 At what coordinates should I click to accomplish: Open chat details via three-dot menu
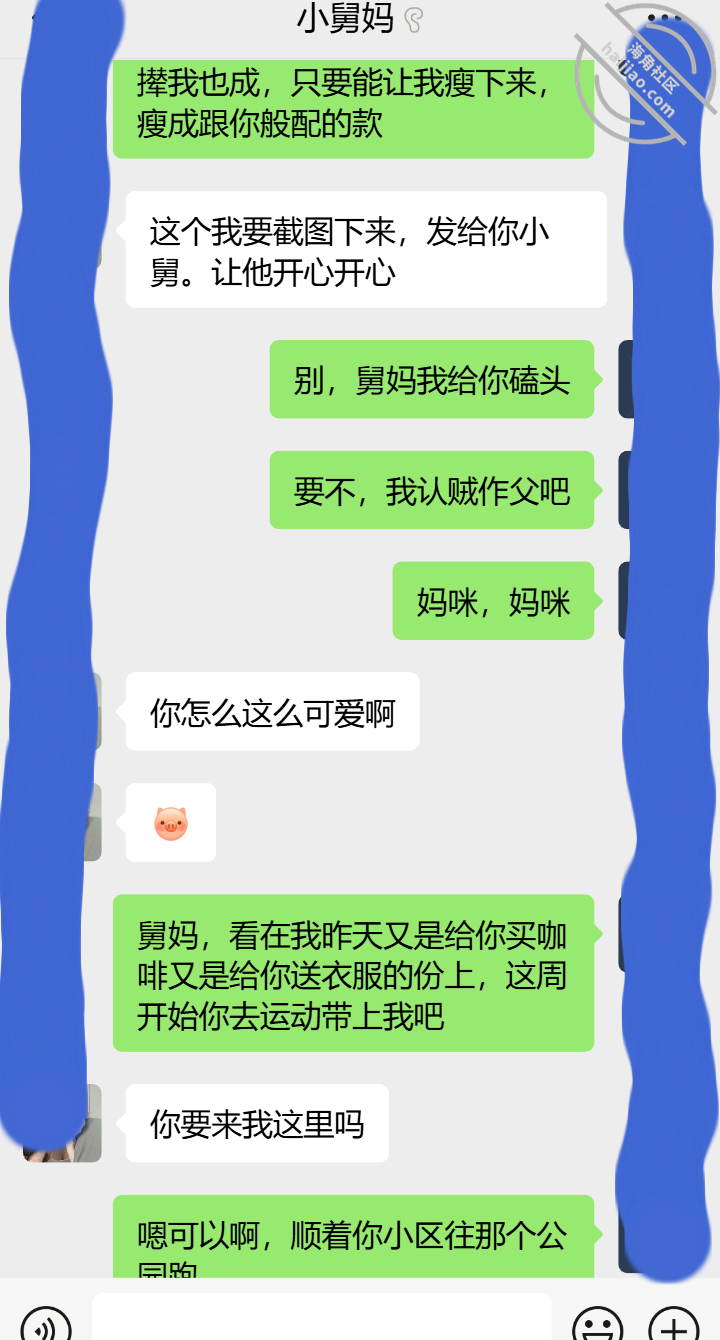pos(665,19)
